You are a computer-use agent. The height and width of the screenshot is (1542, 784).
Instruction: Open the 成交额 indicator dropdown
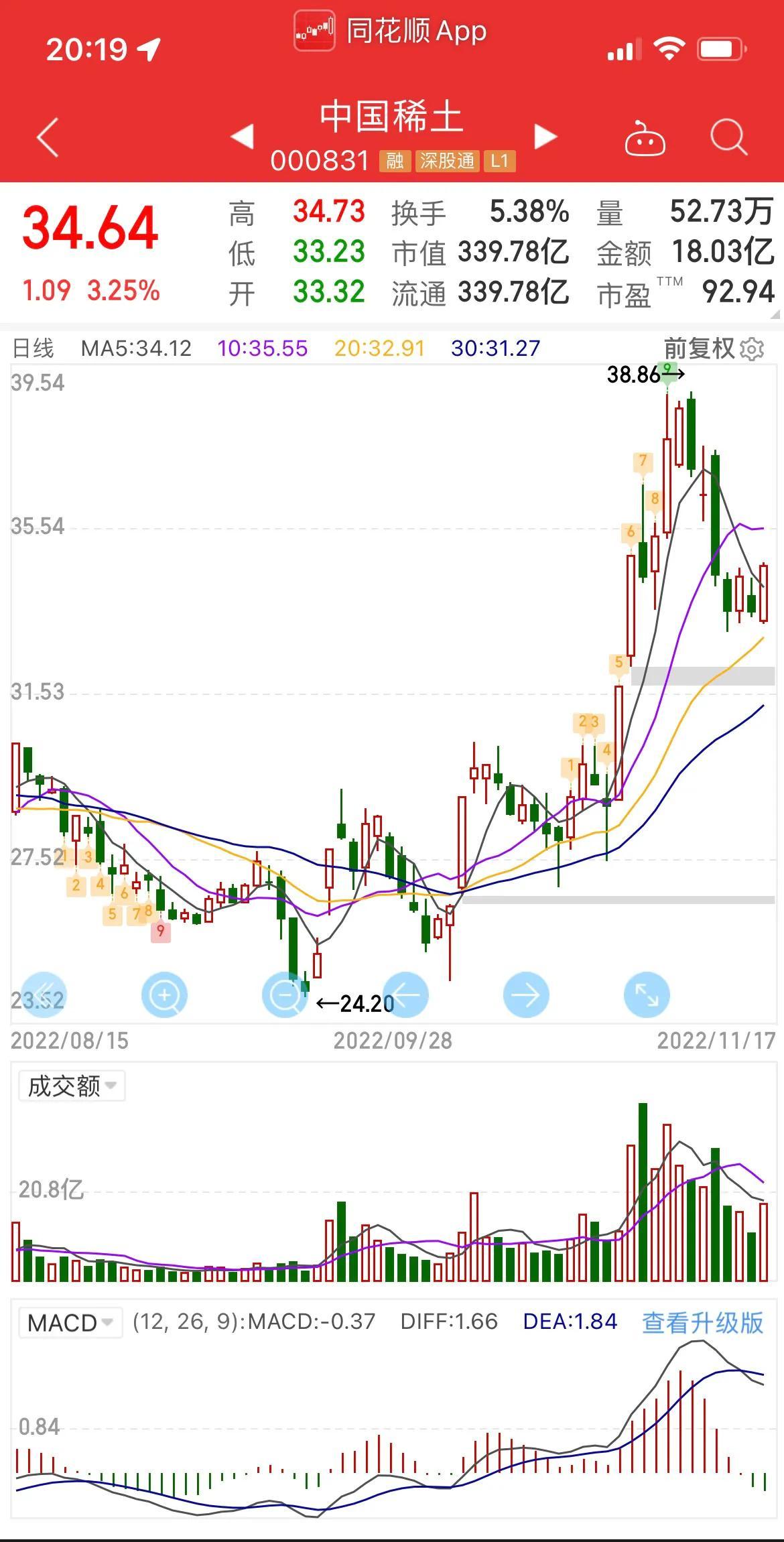72,1086
